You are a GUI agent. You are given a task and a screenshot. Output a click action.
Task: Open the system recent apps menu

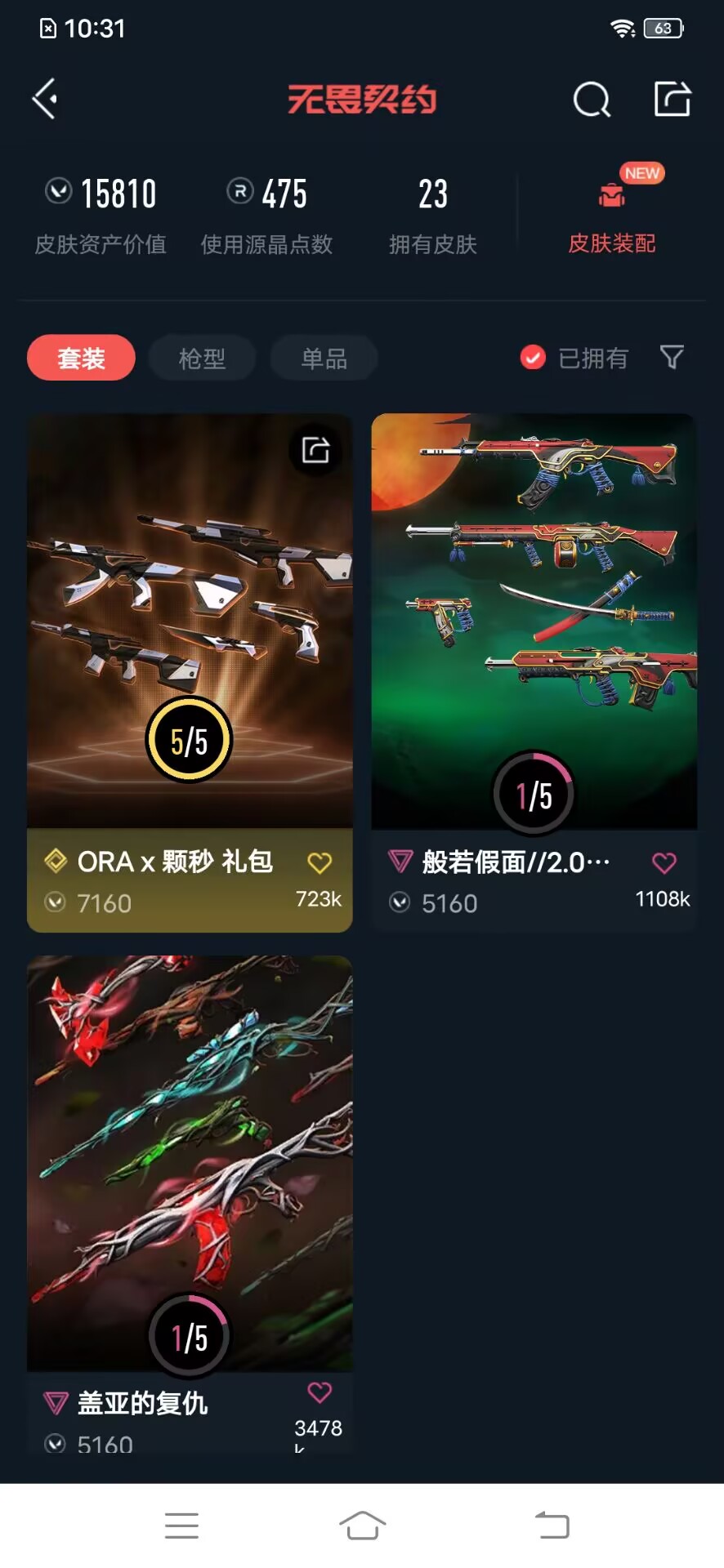point(181,1525)
